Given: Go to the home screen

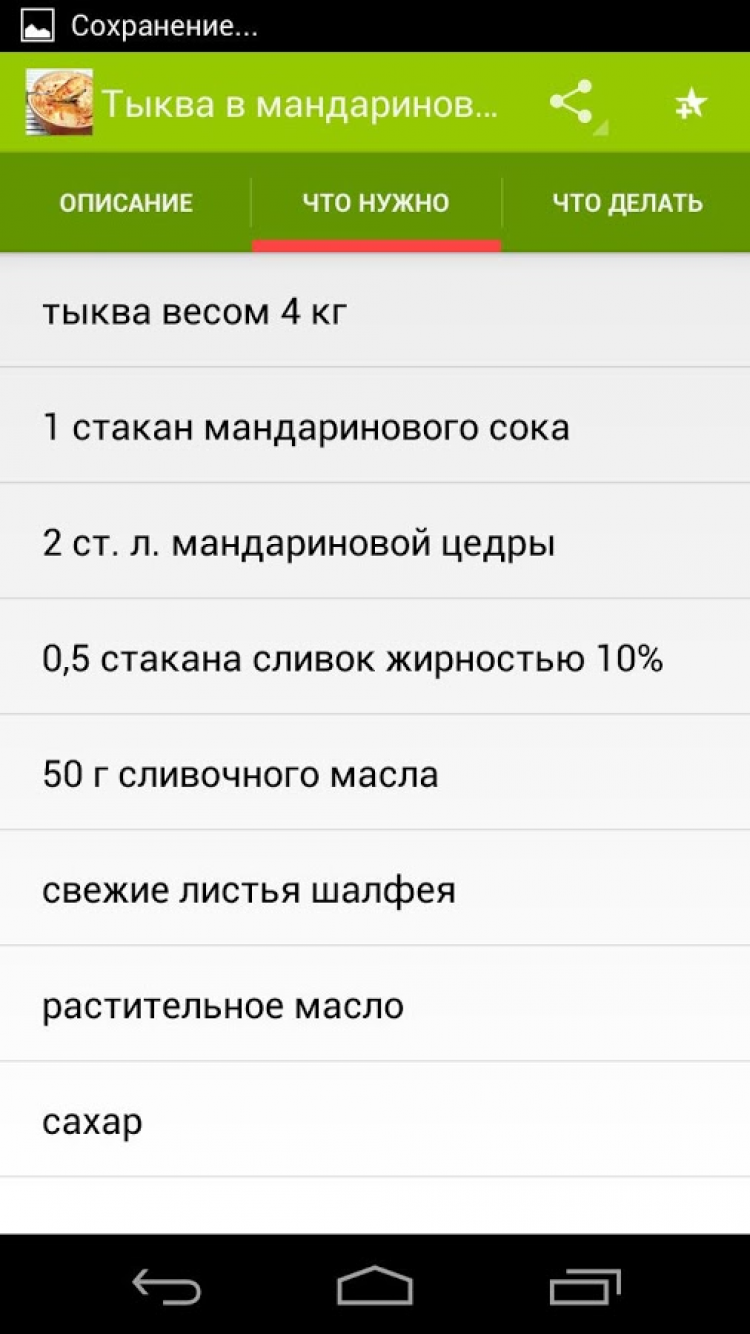Looking at the screenshot, I should tap(375, 1285).
